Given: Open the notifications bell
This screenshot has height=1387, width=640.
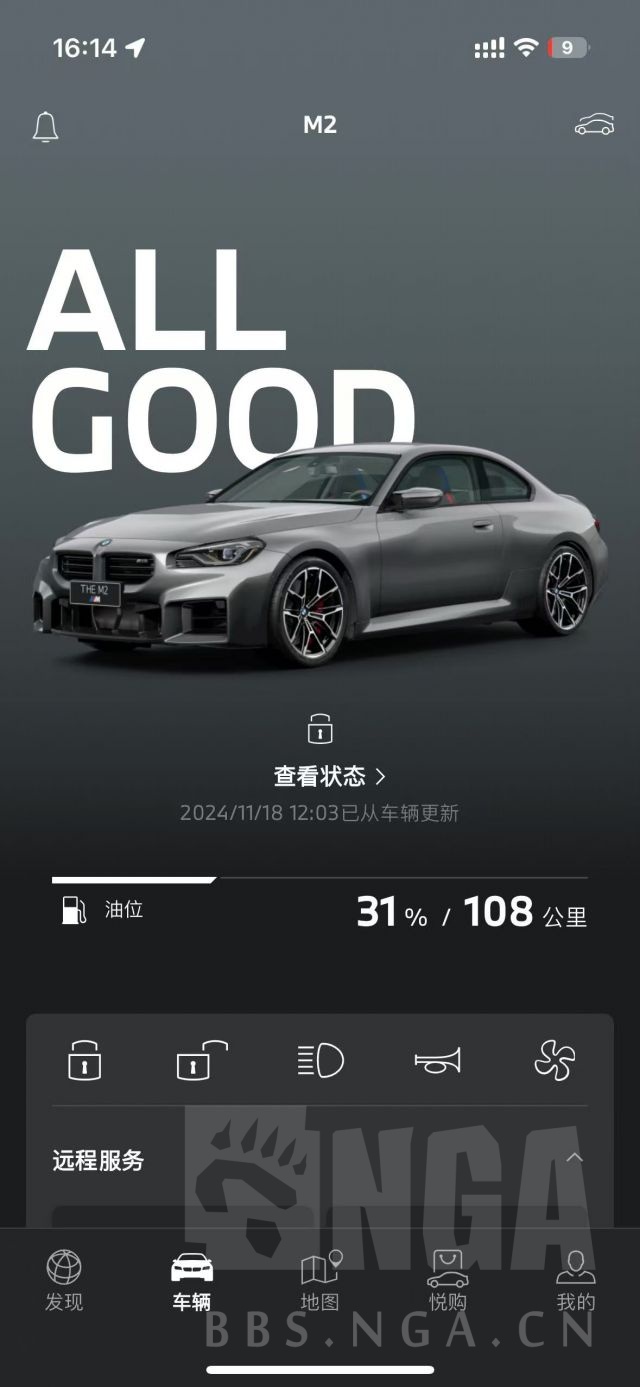Looking at the screenshot, I should (45, 127).
